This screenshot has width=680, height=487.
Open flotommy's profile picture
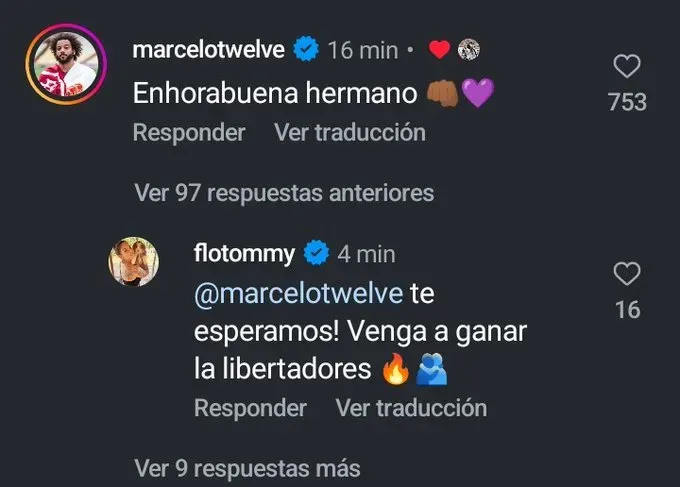[x=133, y=264]
